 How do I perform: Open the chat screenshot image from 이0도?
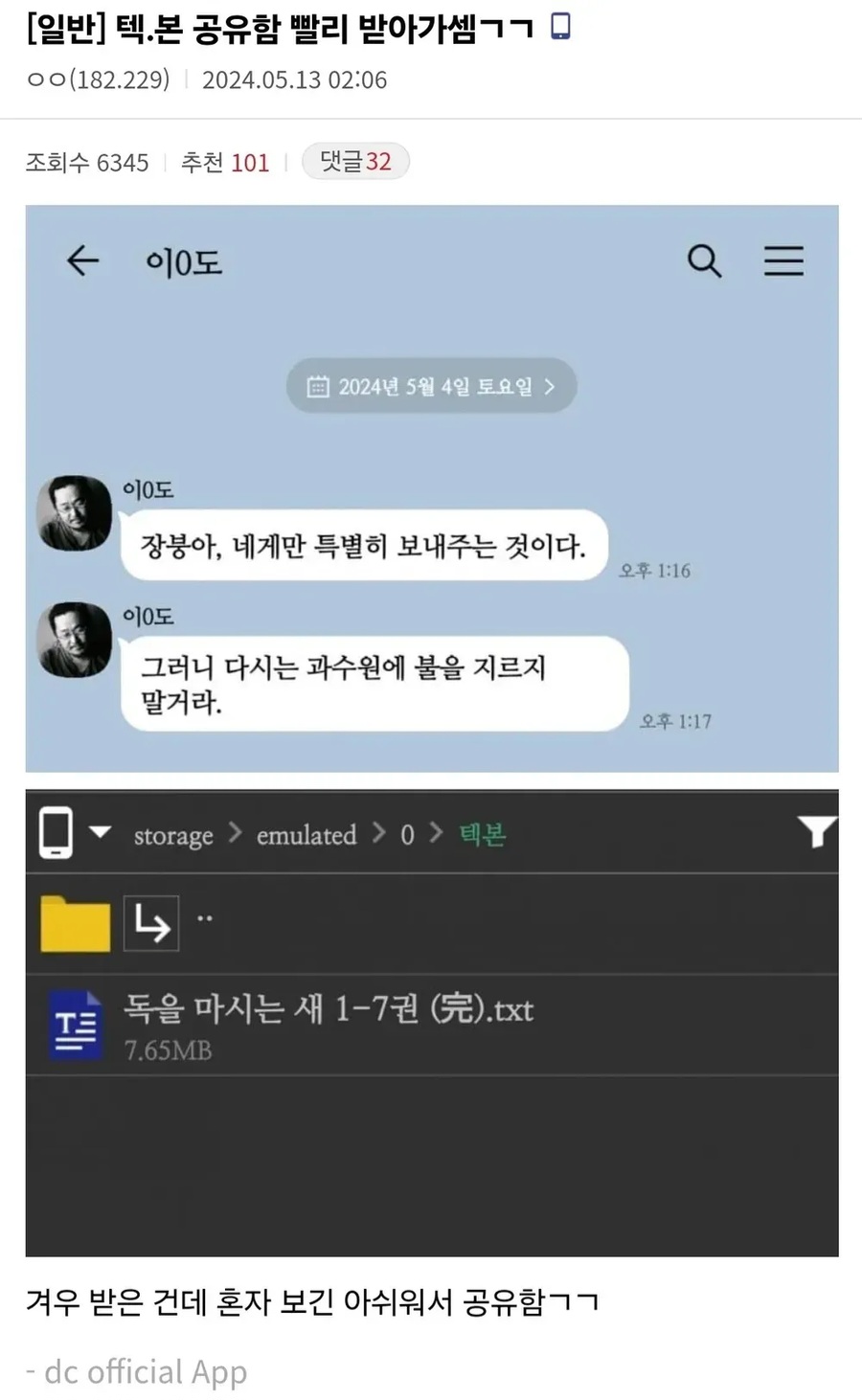[432, 488]
